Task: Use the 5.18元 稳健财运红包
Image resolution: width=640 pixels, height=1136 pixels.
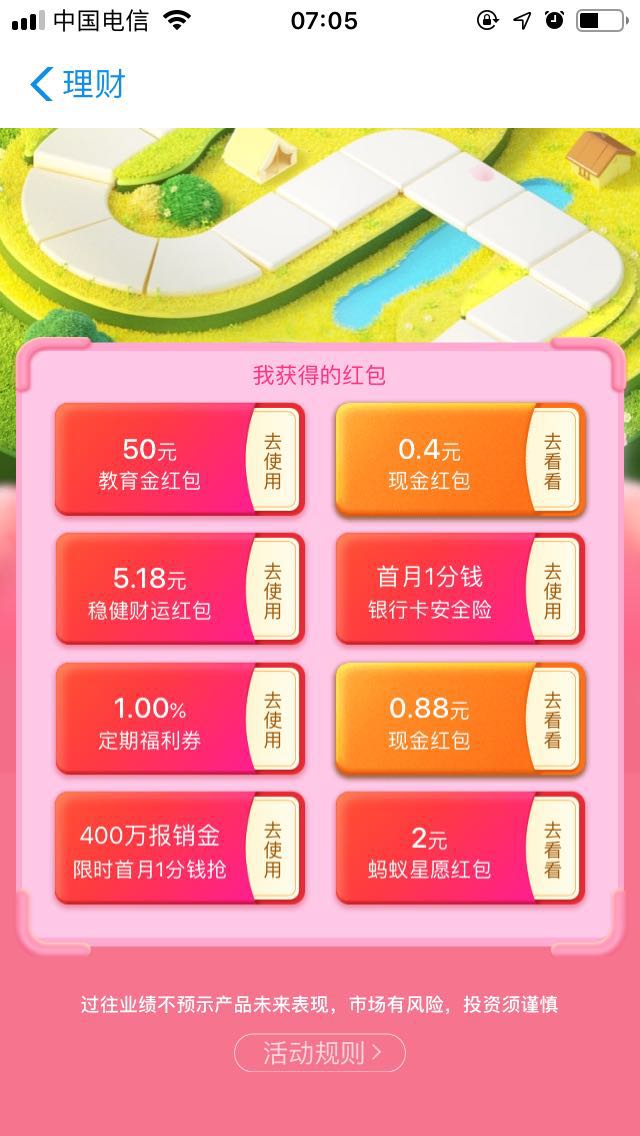Action: click(273, 590)
